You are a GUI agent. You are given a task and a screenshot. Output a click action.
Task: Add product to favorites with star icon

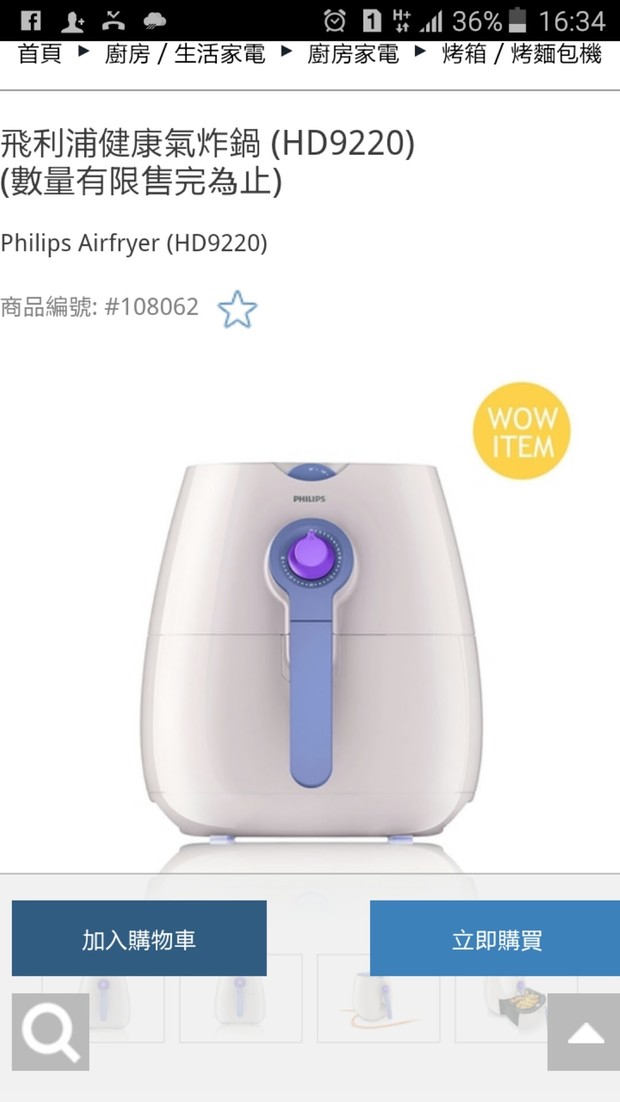point(237,309)
